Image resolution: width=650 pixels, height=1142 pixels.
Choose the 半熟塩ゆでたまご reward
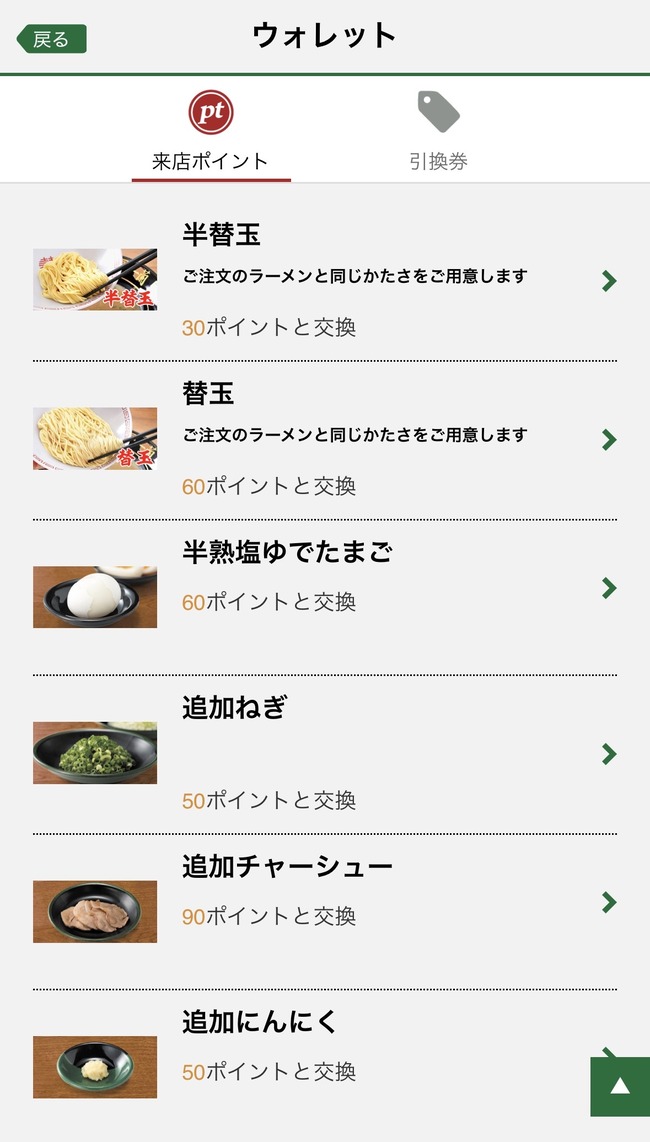(324, 588)
